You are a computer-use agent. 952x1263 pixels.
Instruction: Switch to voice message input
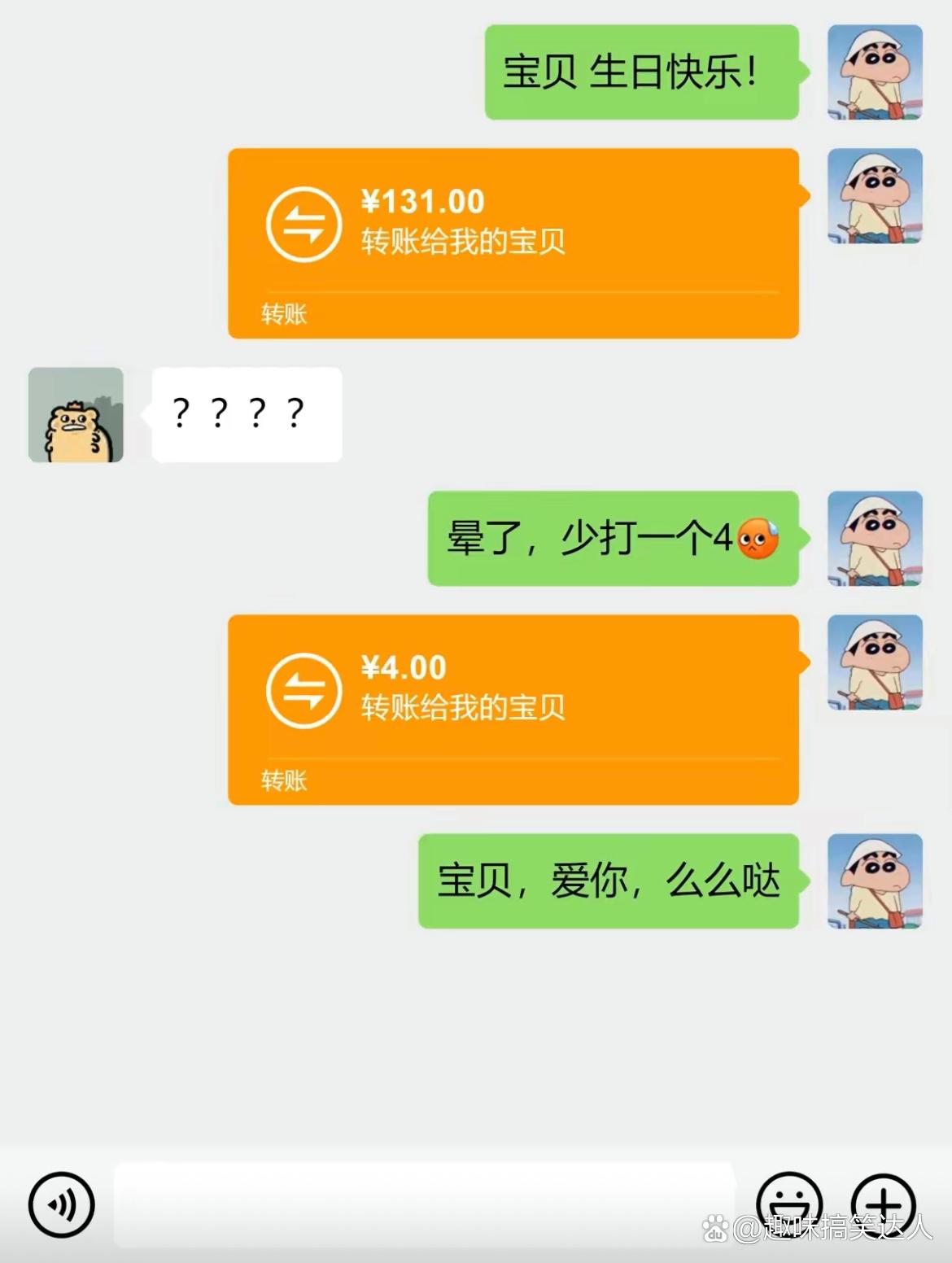[61, 1204]
